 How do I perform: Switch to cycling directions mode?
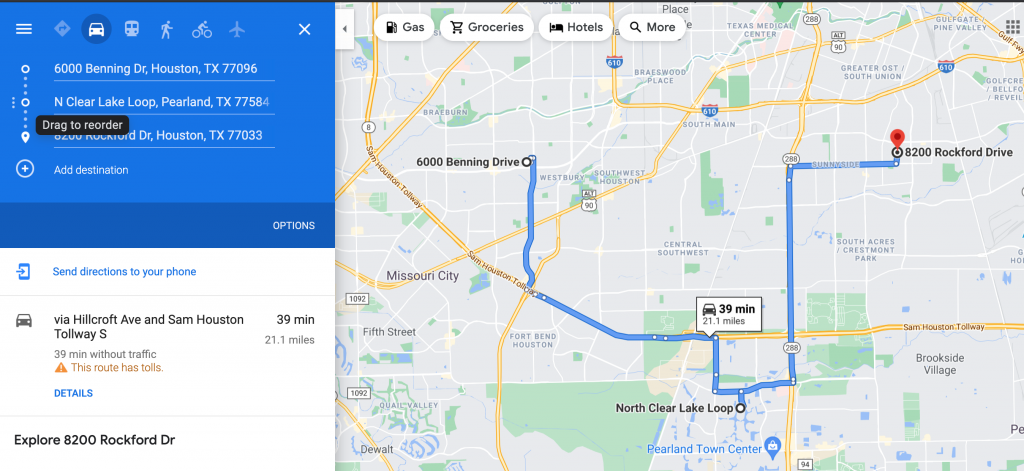tap(202, 29)
